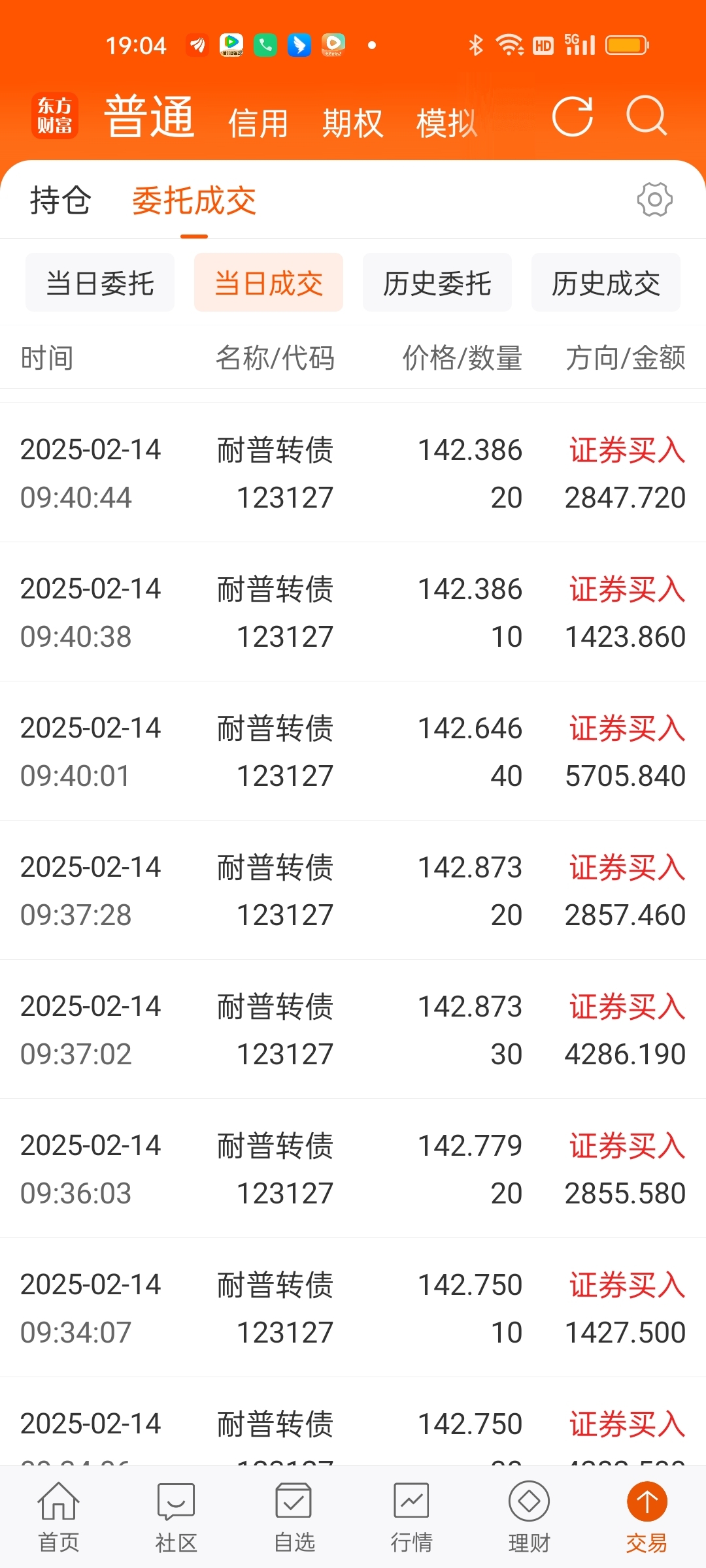Screen dimensions: 706x1568
Task: Show 当日委托 orders
Action: tap(100, 283)
